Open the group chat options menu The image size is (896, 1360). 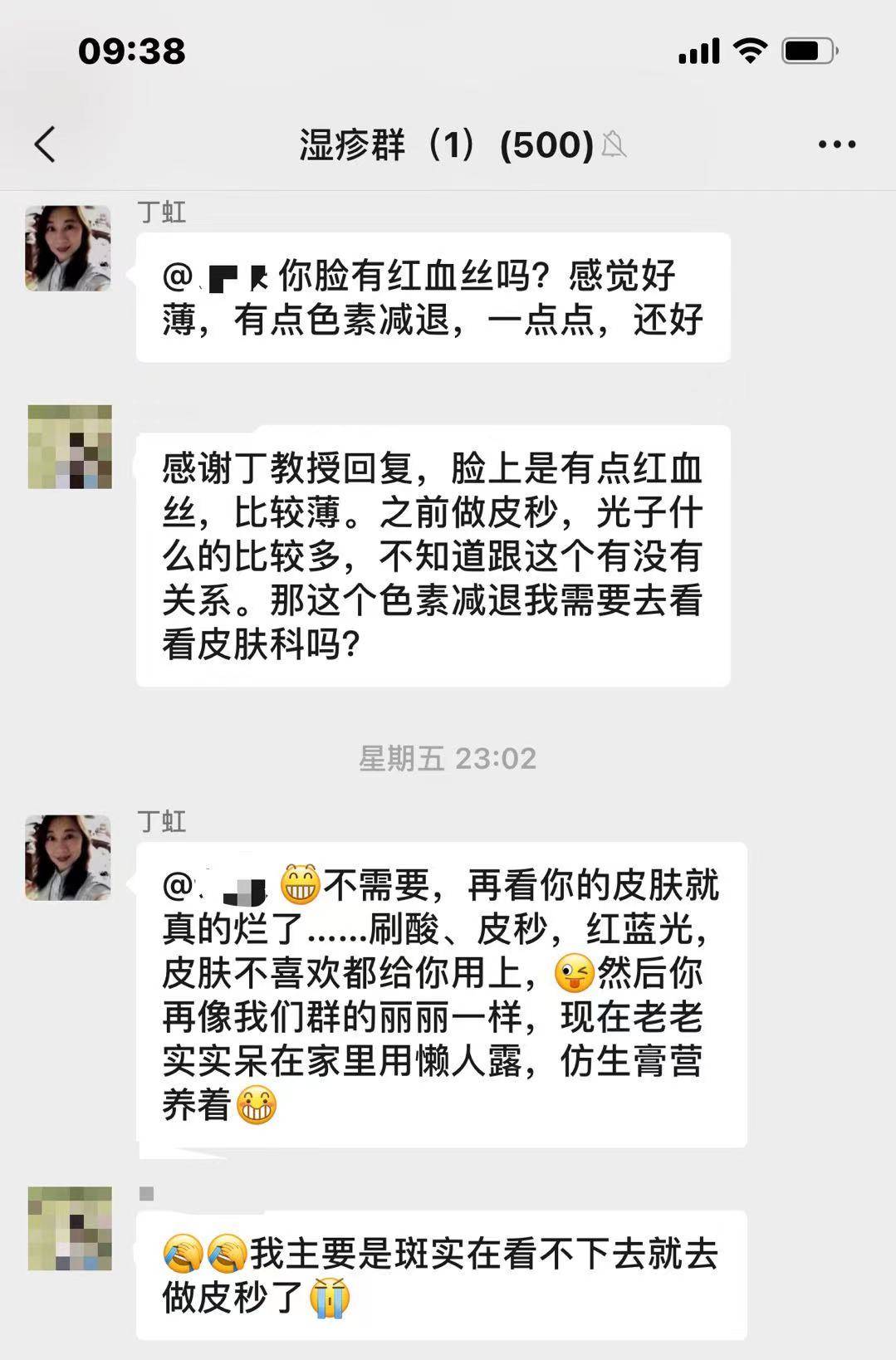[836, 144]
